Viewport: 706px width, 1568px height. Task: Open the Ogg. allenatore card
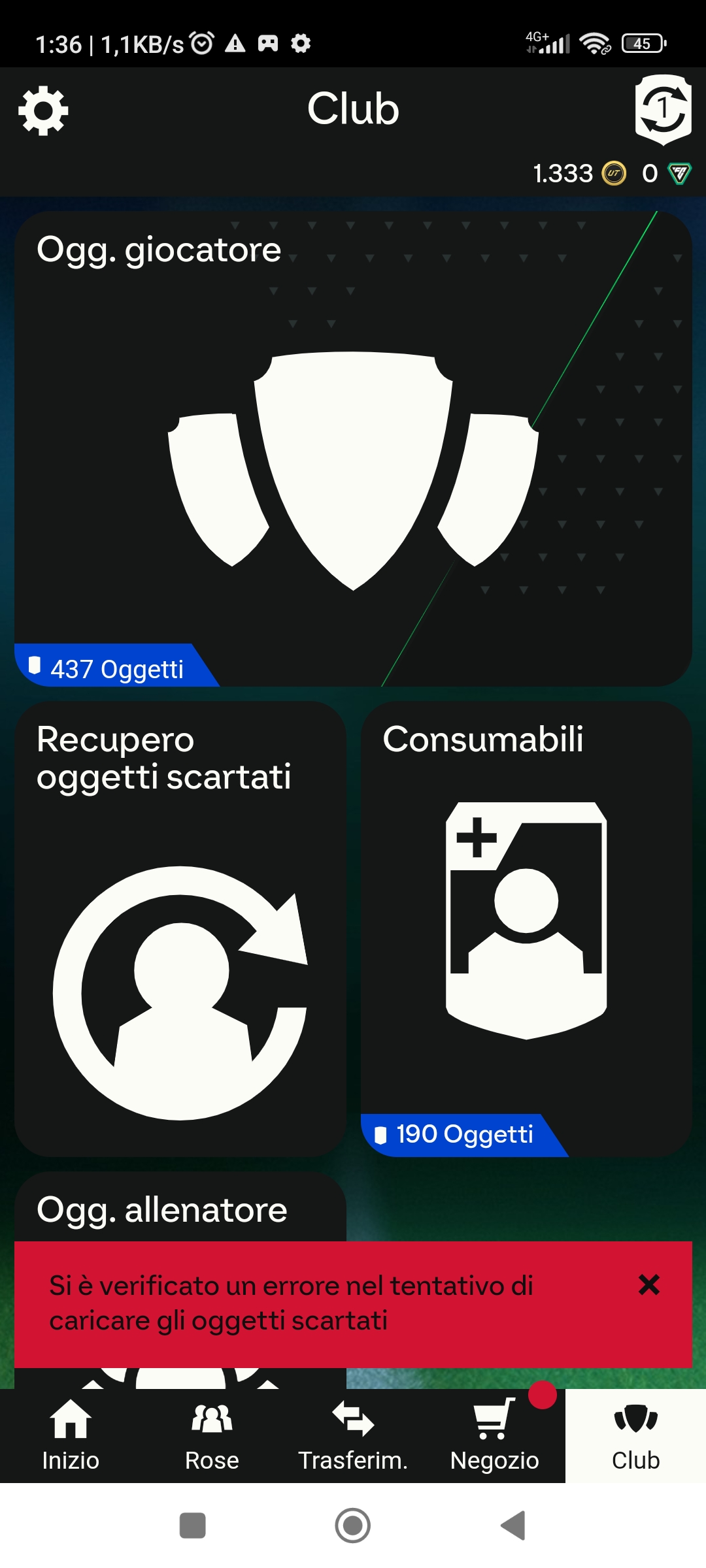(x=180, y=1207)
